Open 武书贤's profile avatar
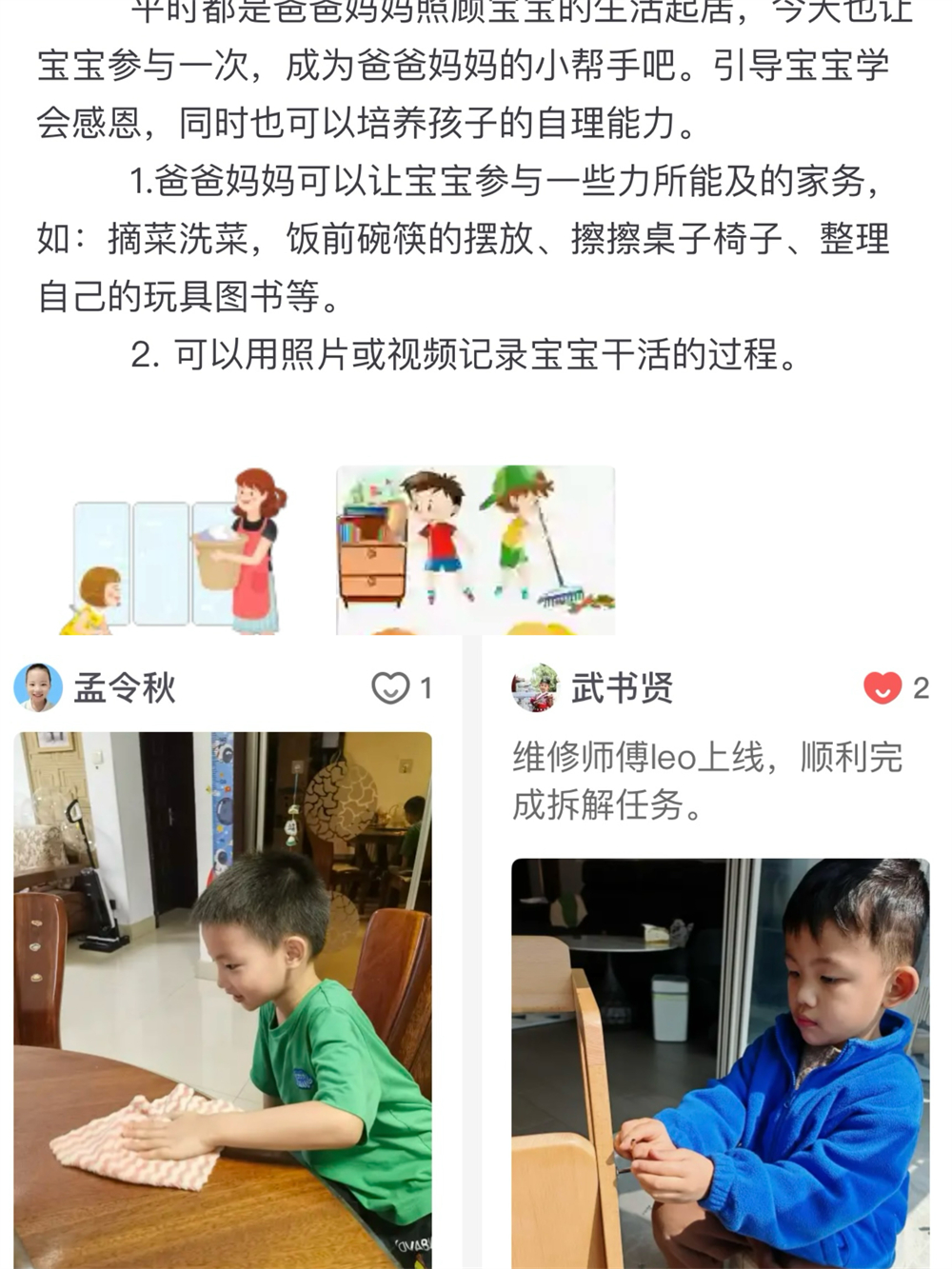Image resolution: width=952 pixels, height=1269 pixels. click(535, 687)
